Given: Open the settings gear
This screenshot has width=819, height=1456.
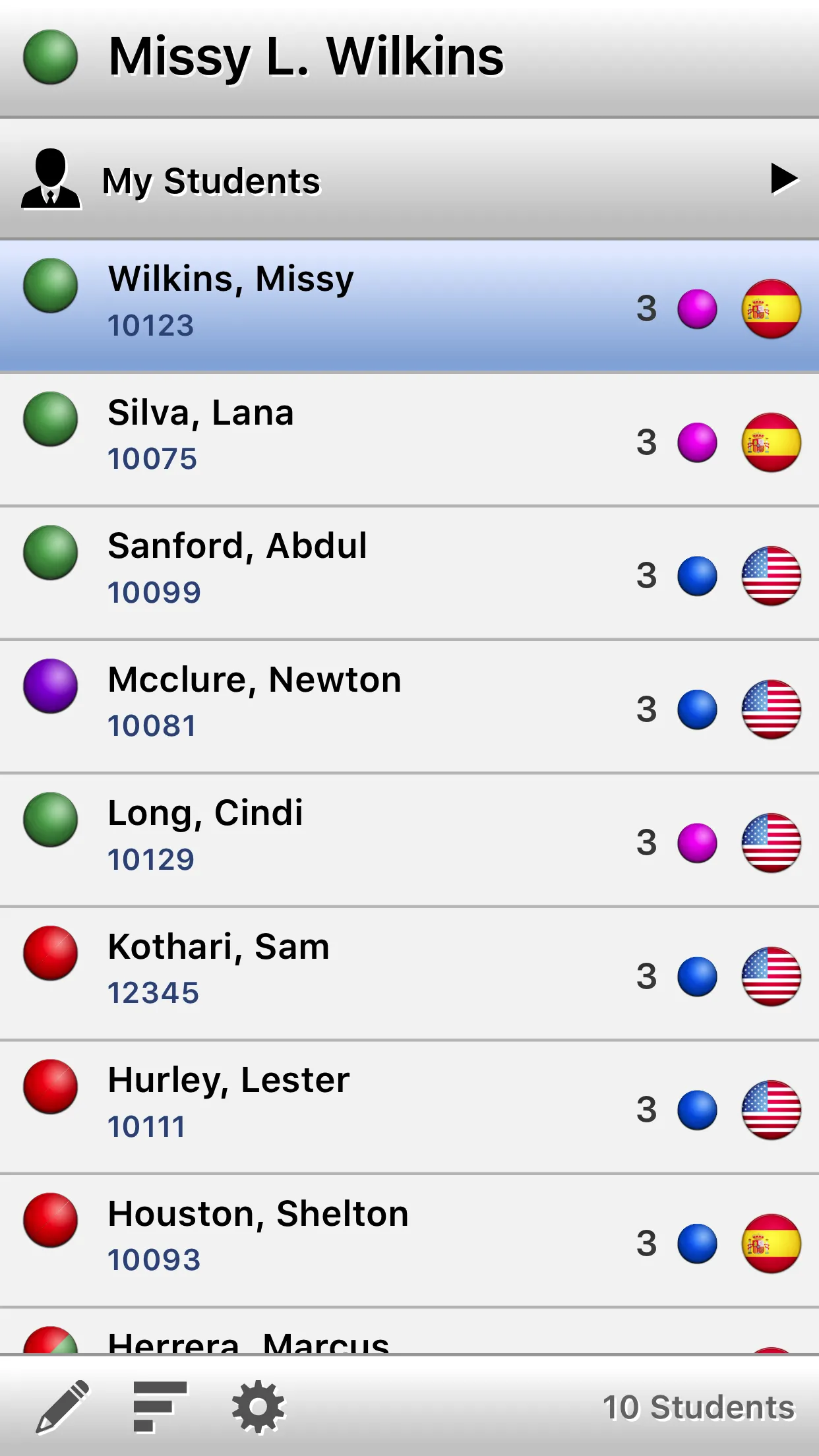Looking at the screenshot, I should [x=258, y=1407].
